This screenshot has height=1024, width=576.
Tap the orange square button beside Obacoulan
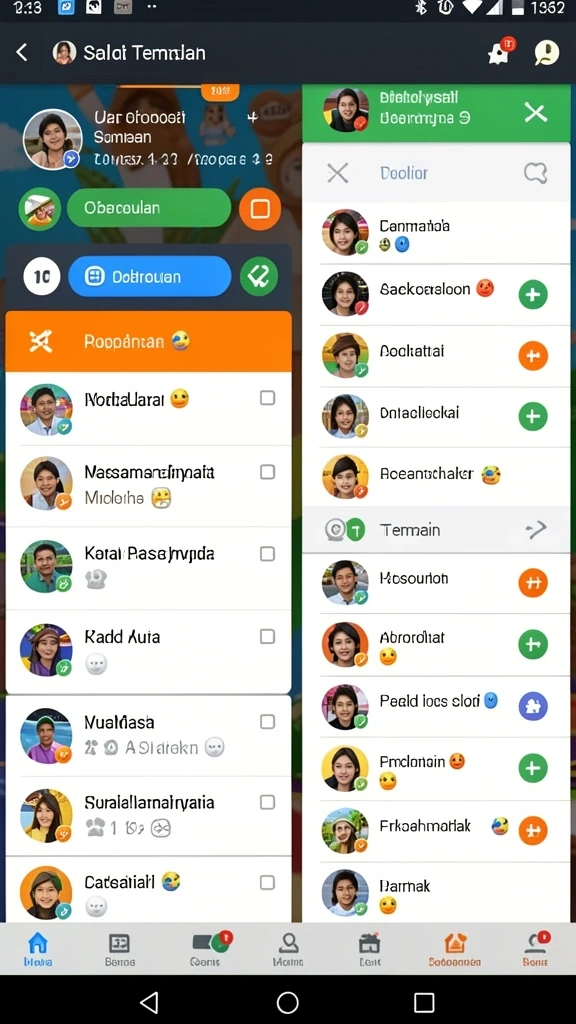260,209
